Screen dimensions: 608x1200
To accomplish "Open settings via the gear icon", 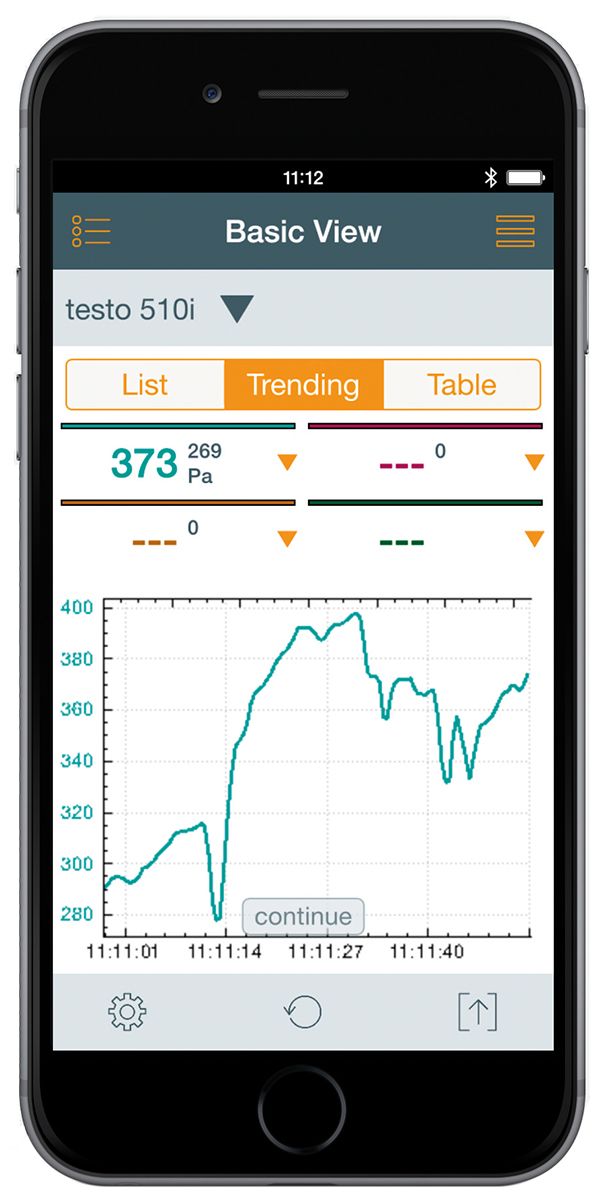I will tap(127, 1013).
